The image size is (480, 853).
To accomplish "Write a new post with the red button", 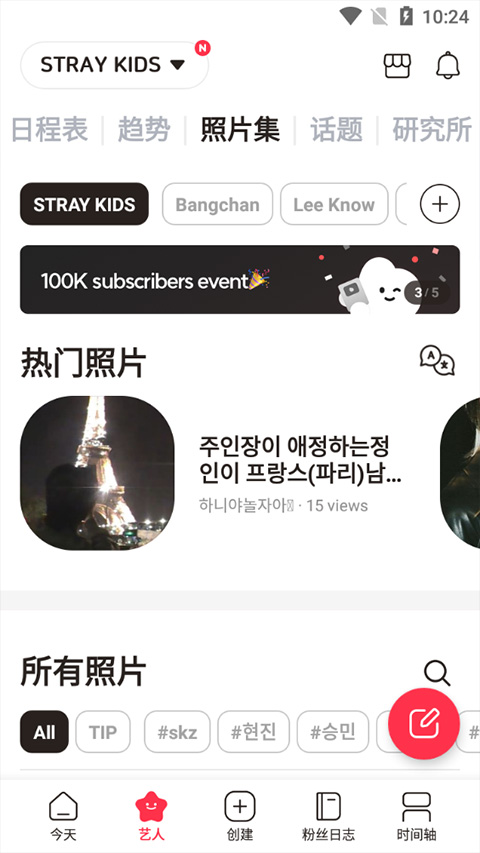I will click(424, 724).
